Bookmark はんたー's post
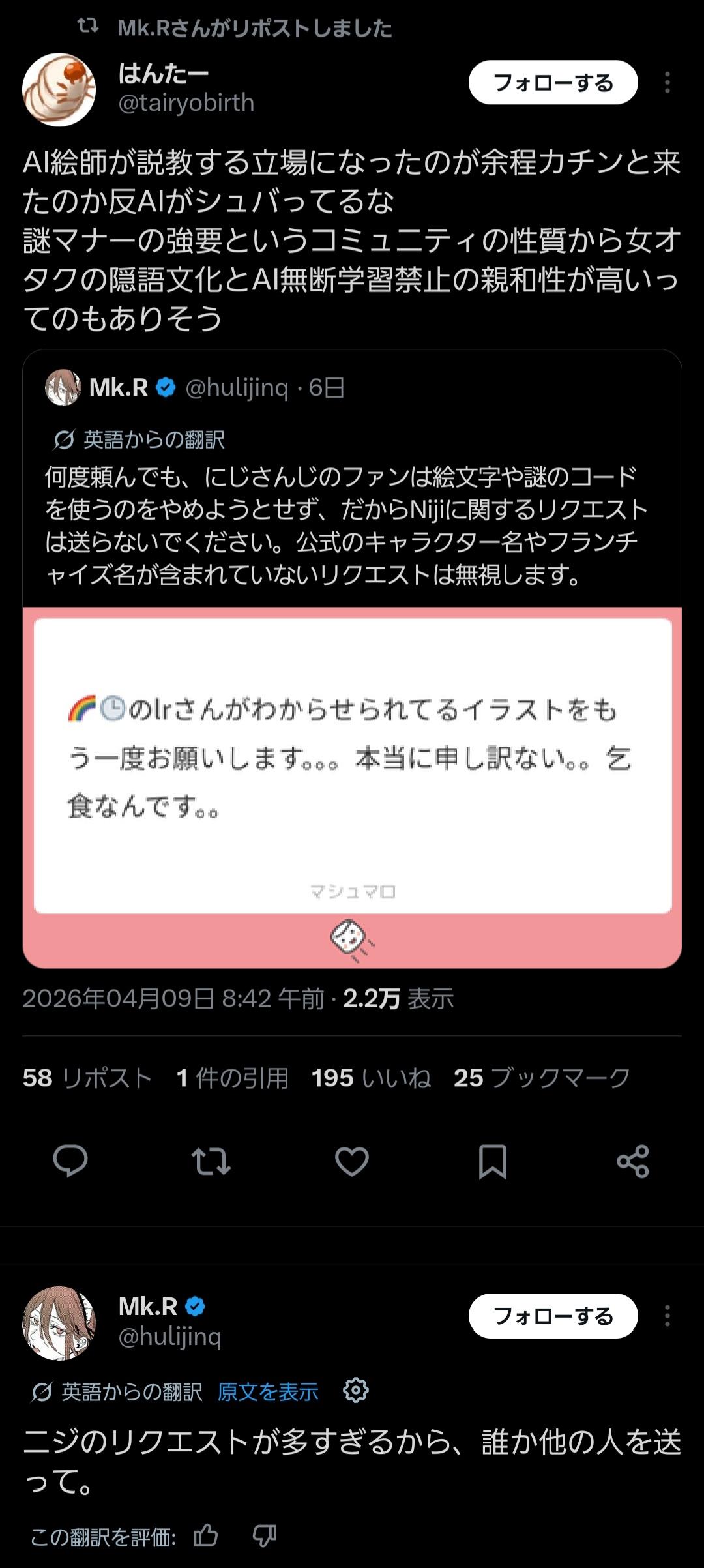Screen dimensions: 704x1568 [x=493, y=1161]
